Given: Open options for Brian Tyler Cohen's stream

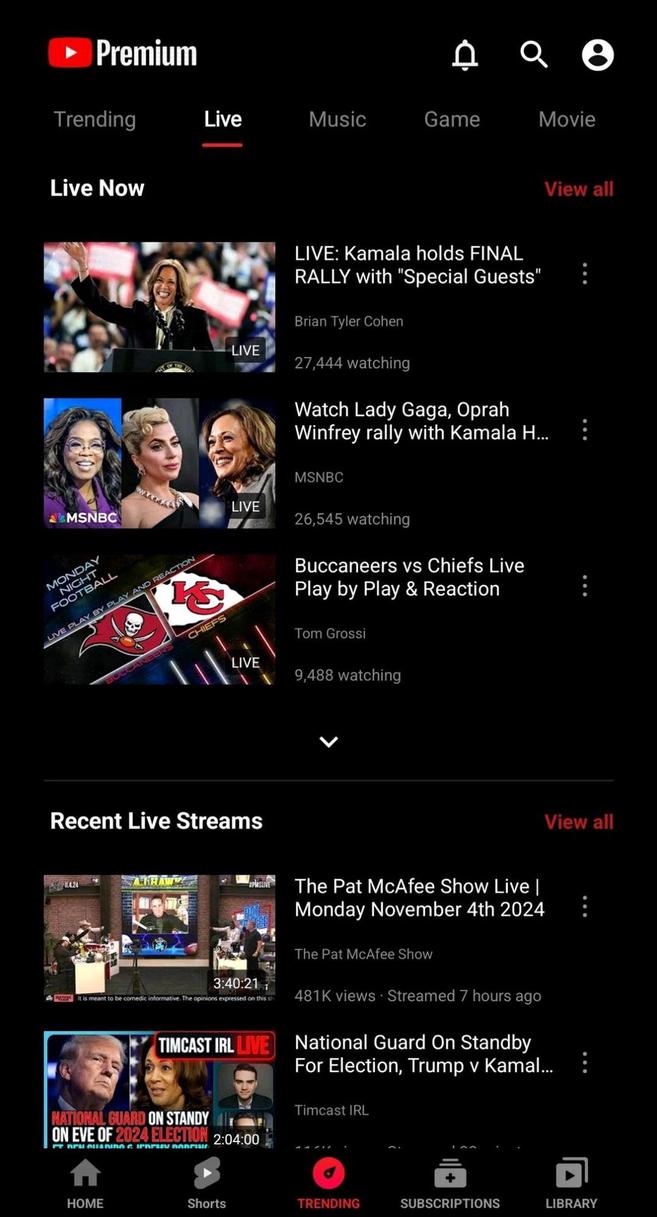Looking at the screenshot, I should coord(585,274).
